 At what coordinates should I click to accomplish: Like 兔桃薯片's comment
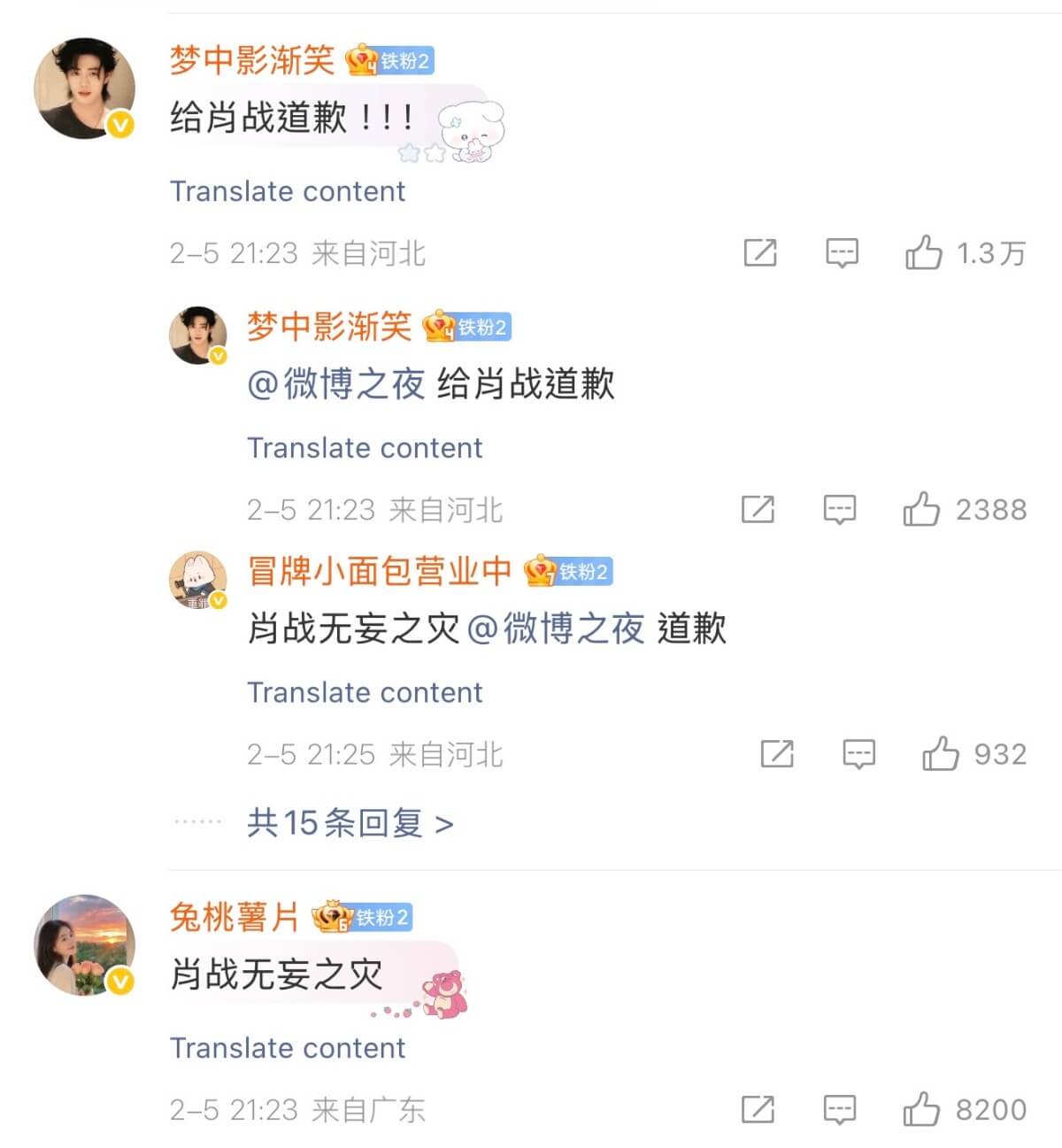click(921, 1110)
